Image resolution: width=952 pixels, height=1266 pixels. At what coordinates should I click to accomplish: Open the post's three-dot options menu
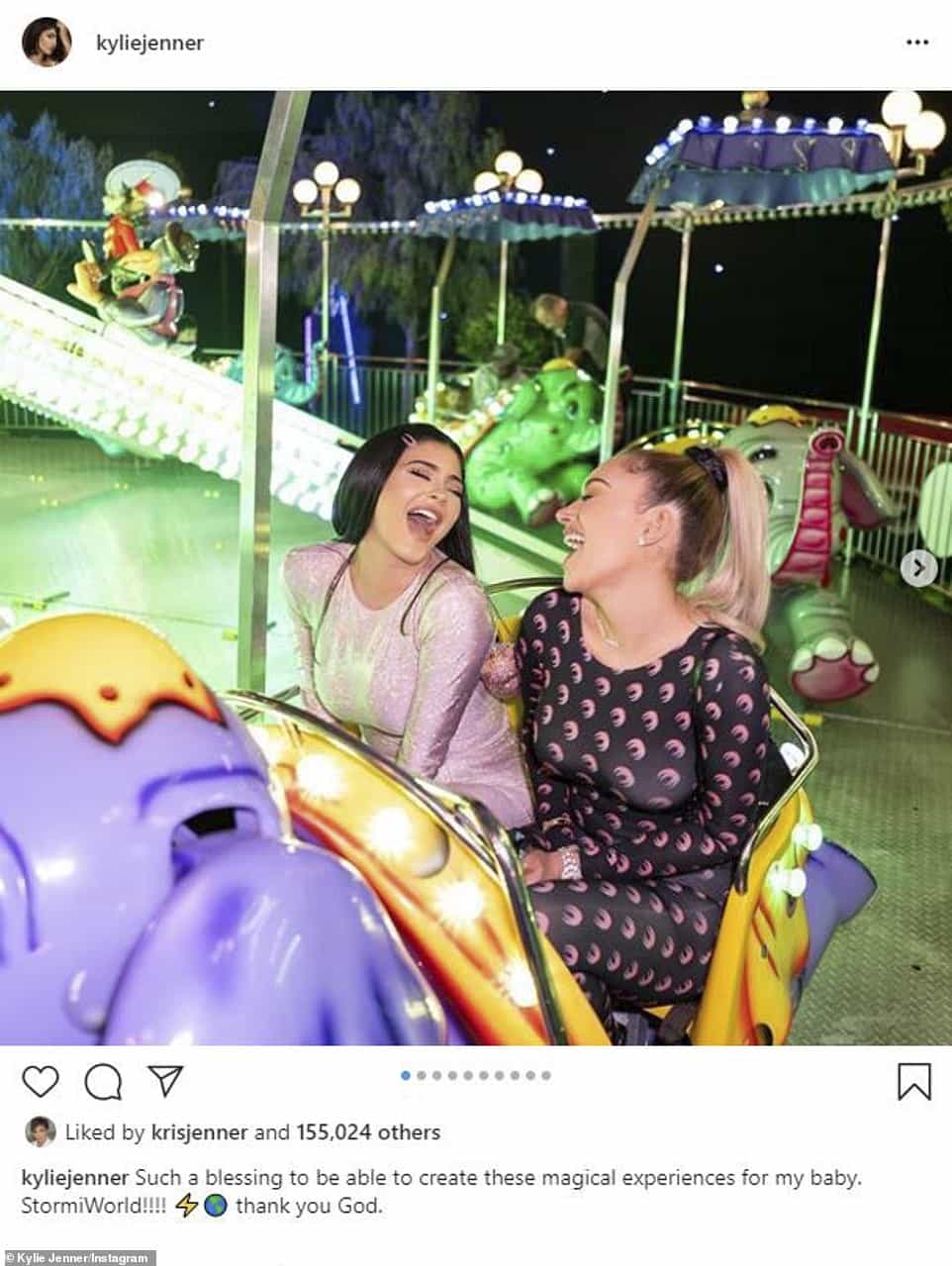pyautogui.click(x=916, y=44)
